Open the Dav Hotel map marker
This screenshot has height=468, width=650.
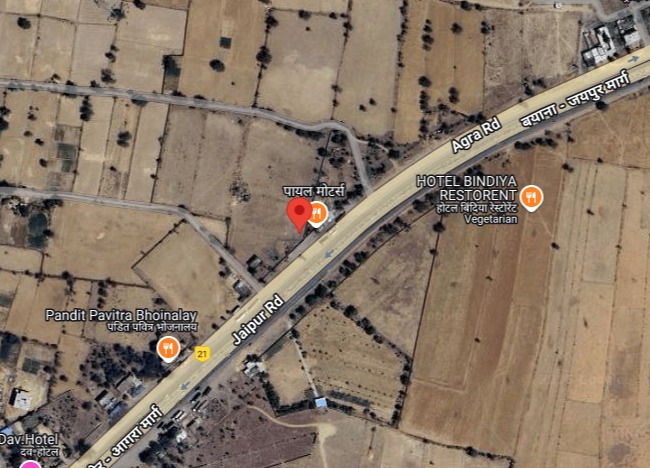(30, 463)
